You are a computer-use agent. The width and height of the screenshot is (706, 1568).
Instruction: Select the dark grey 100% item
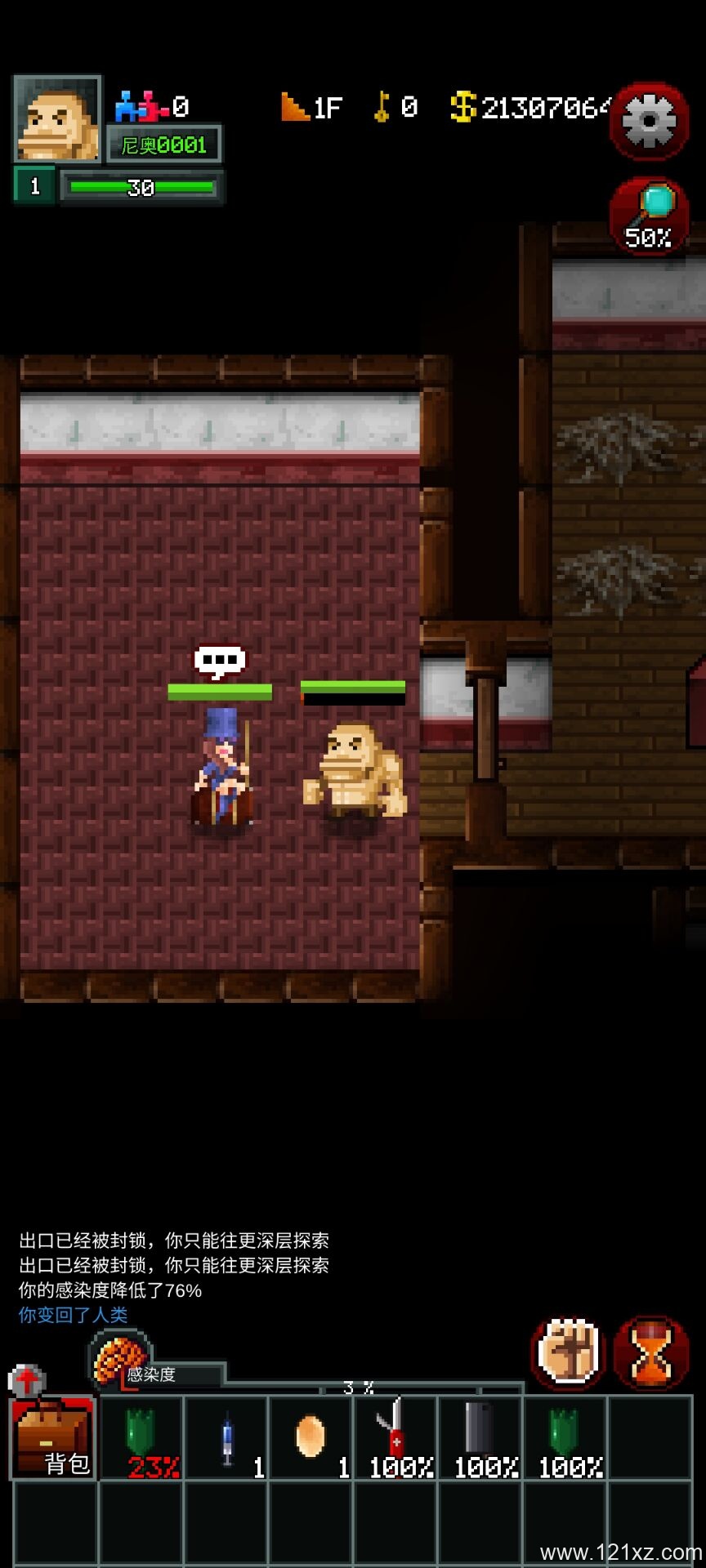(x=480, y=1438)
